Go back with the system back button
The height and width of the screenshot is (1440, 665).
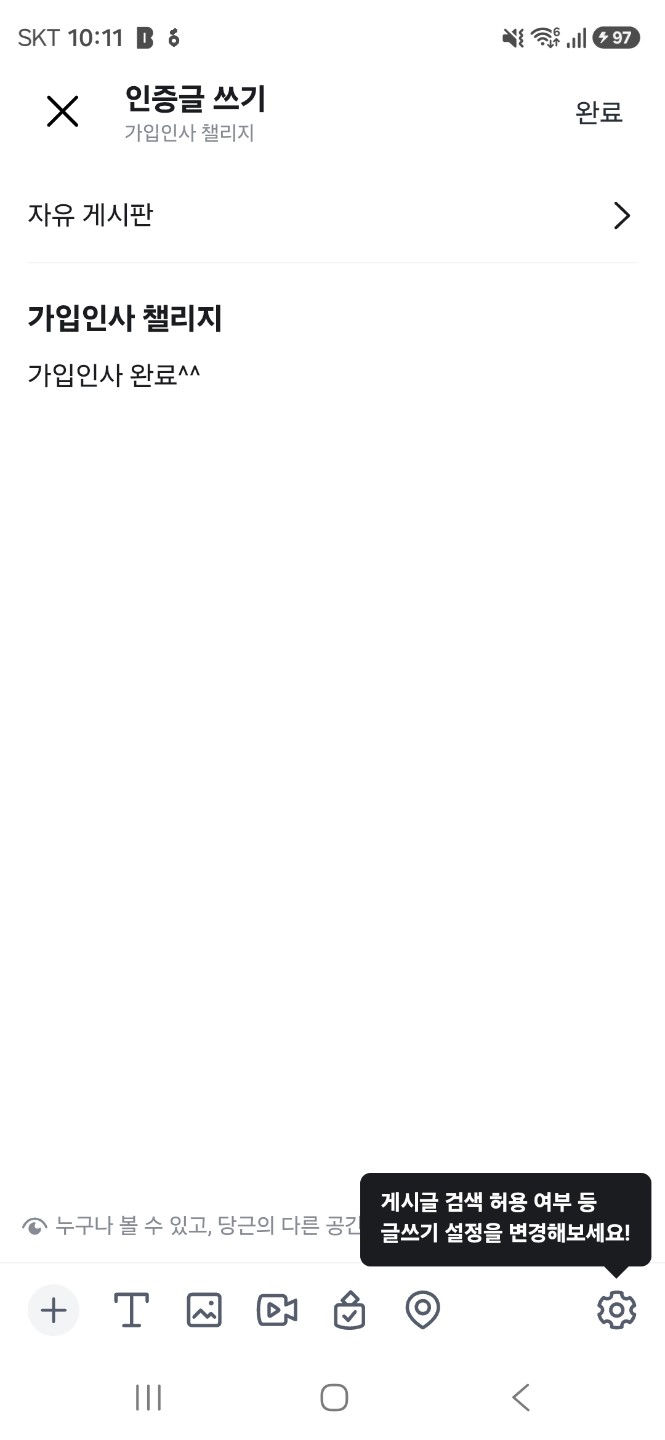[520, 1397]
